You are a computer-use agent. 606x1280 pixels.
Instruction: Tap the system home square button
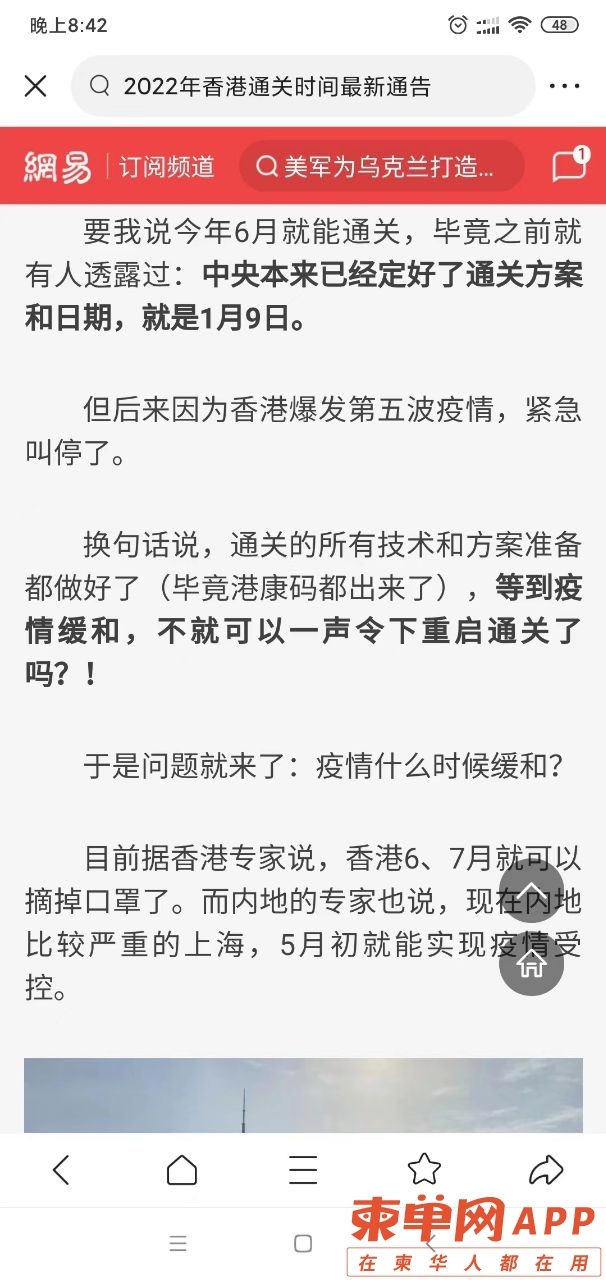[x=303, y=1243]
